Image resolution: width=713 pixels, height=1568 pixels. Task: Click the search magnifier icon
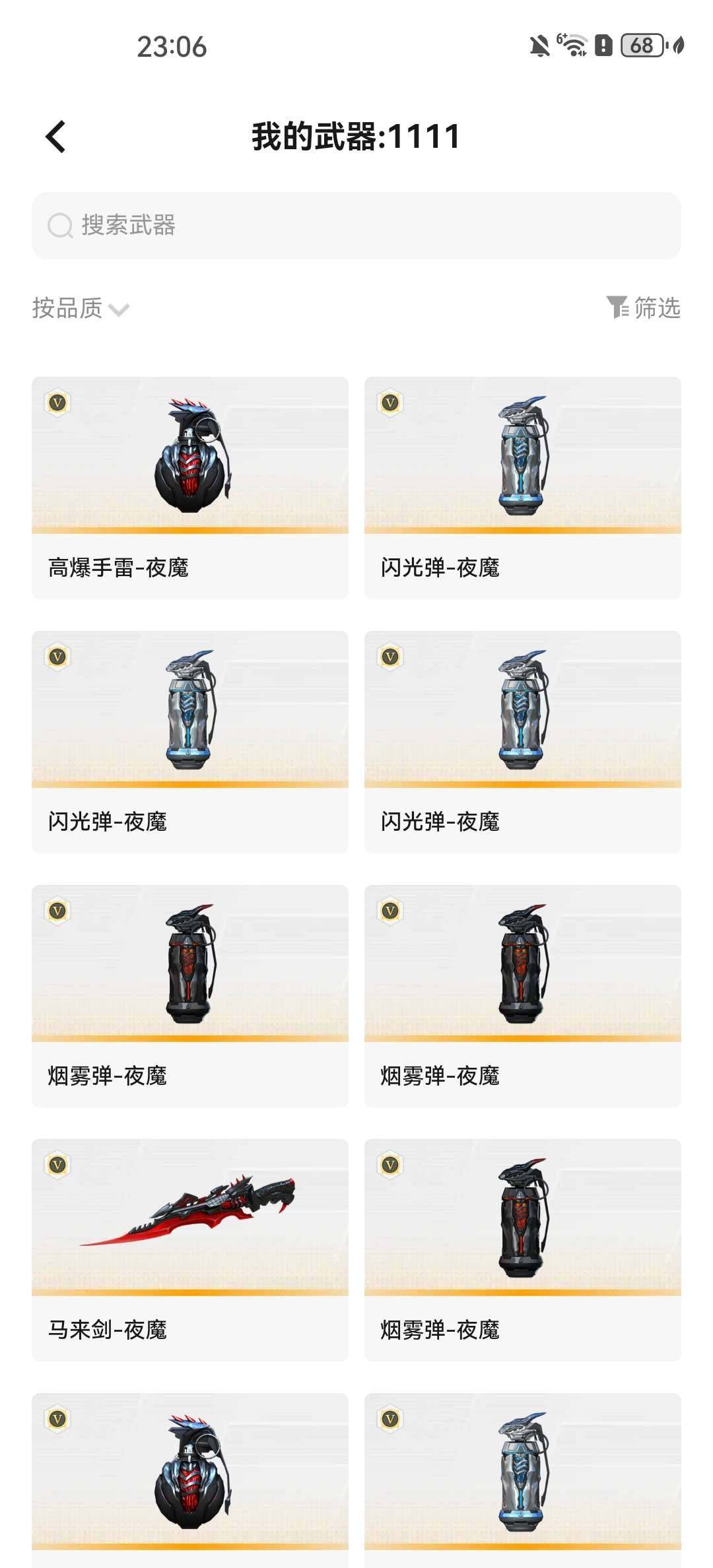click(59, 225)
